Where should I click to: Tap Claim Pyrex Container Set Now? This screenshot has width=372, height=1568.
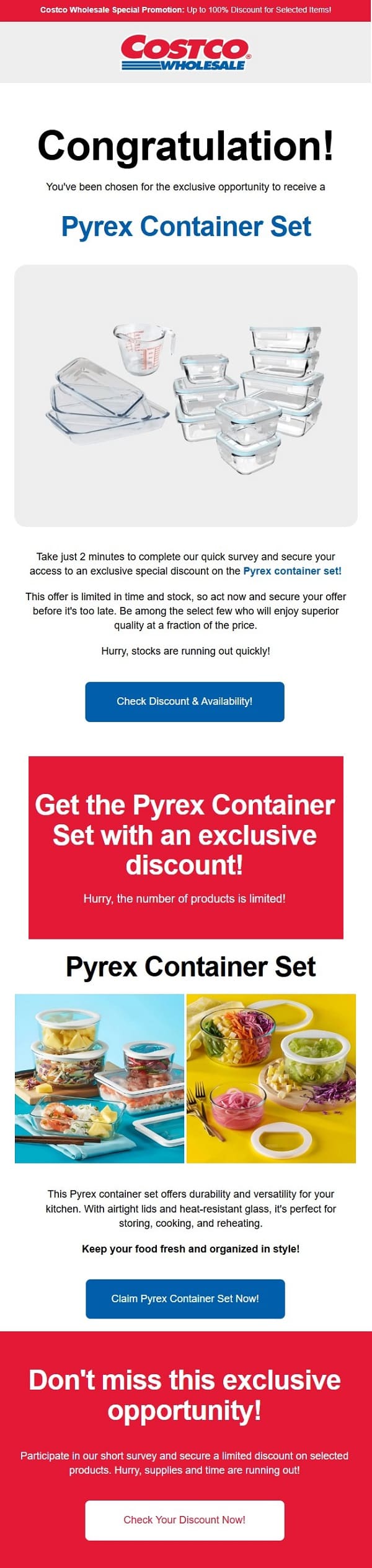click(185, 1299)
